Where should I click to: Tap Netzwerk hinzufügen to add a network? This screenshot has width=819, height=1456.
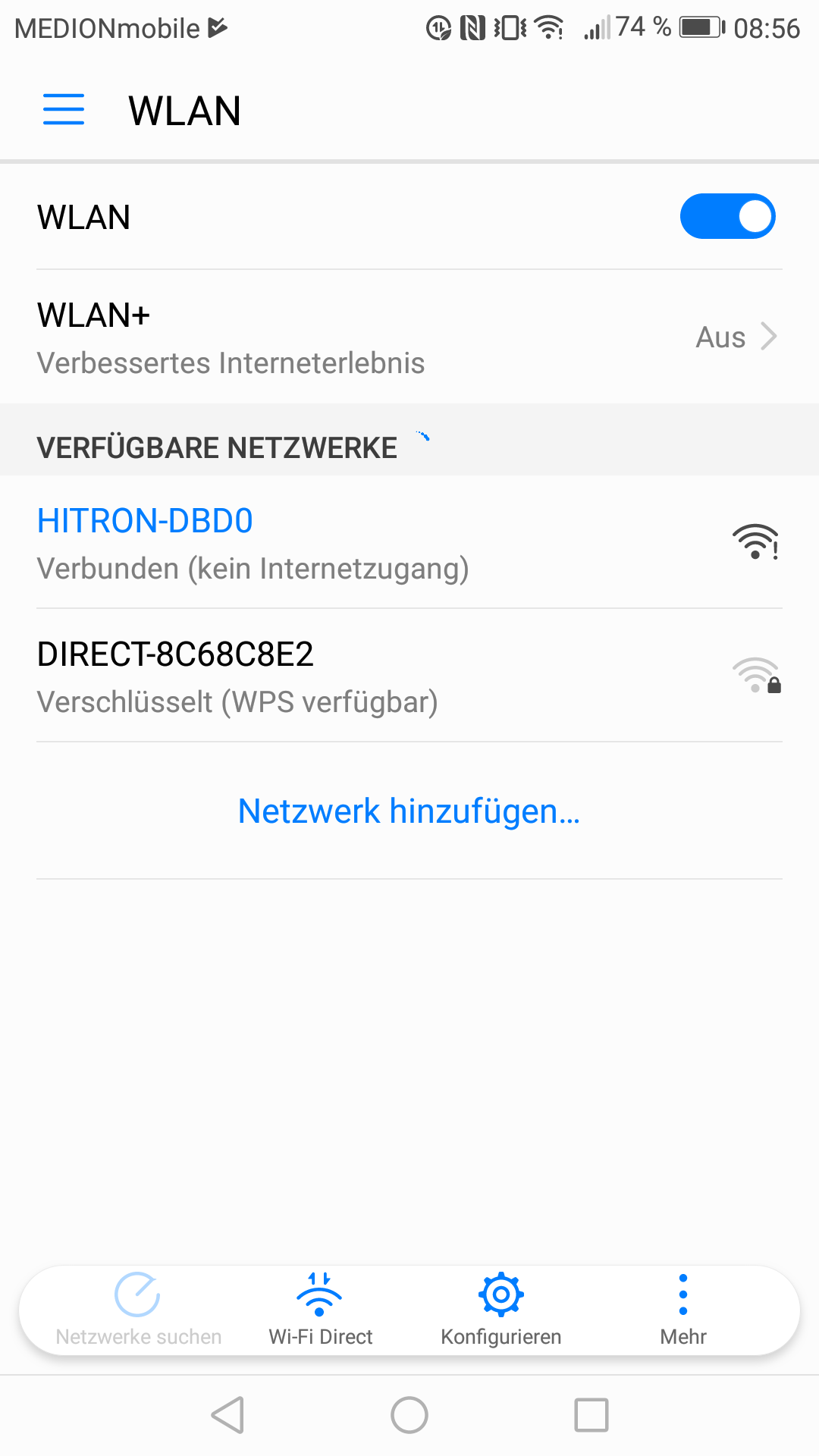click(409, 811)
